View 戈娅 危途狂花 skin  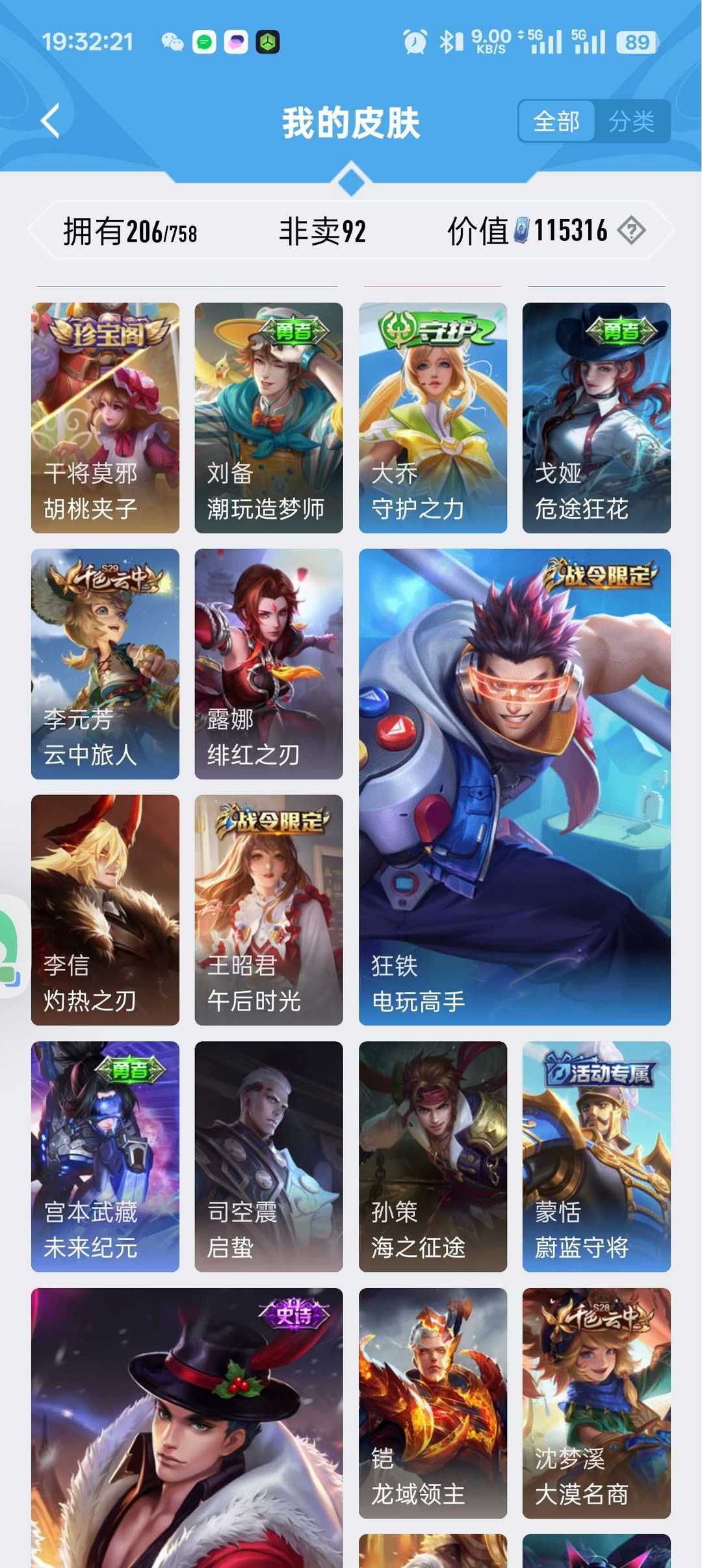(596, 418)
